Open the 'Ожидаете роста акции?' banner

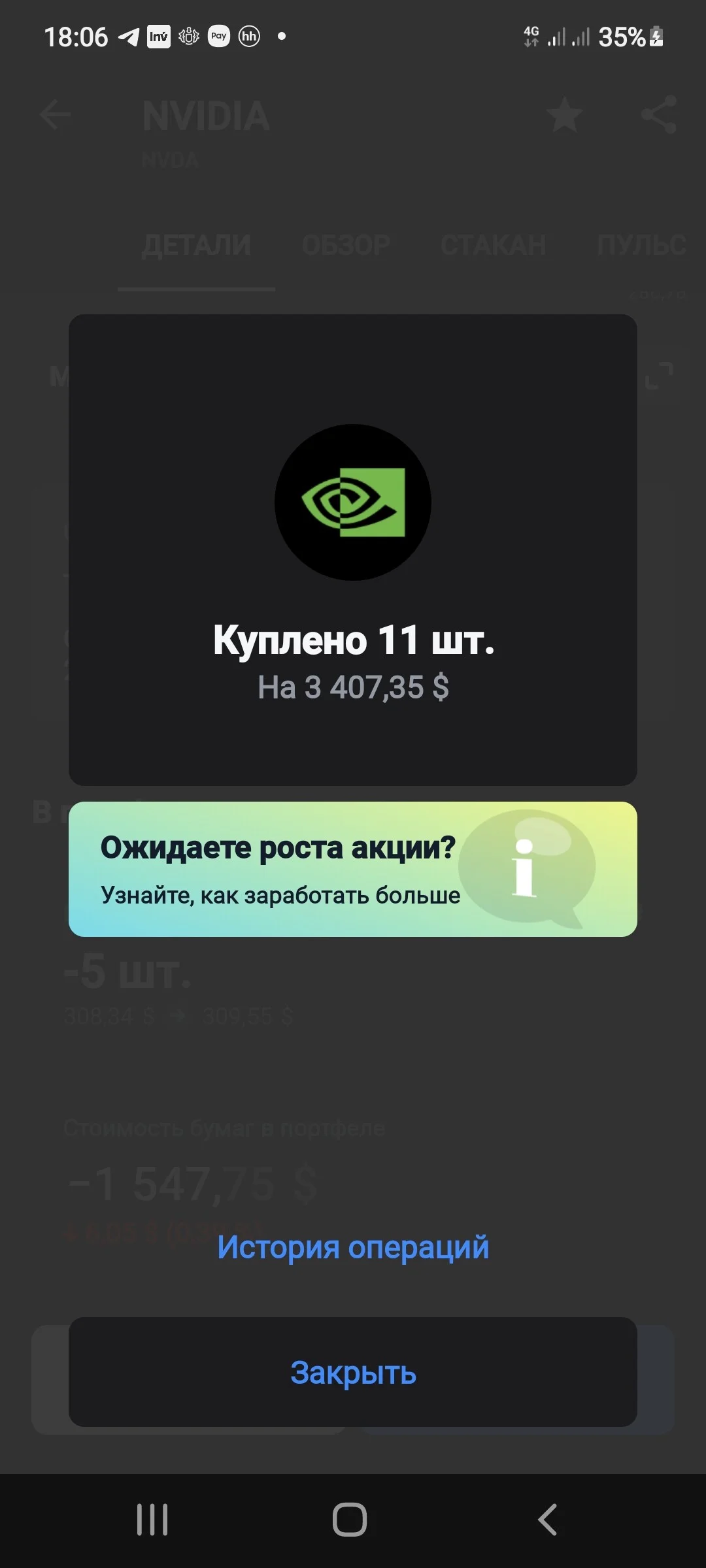(x=353, y=869)
